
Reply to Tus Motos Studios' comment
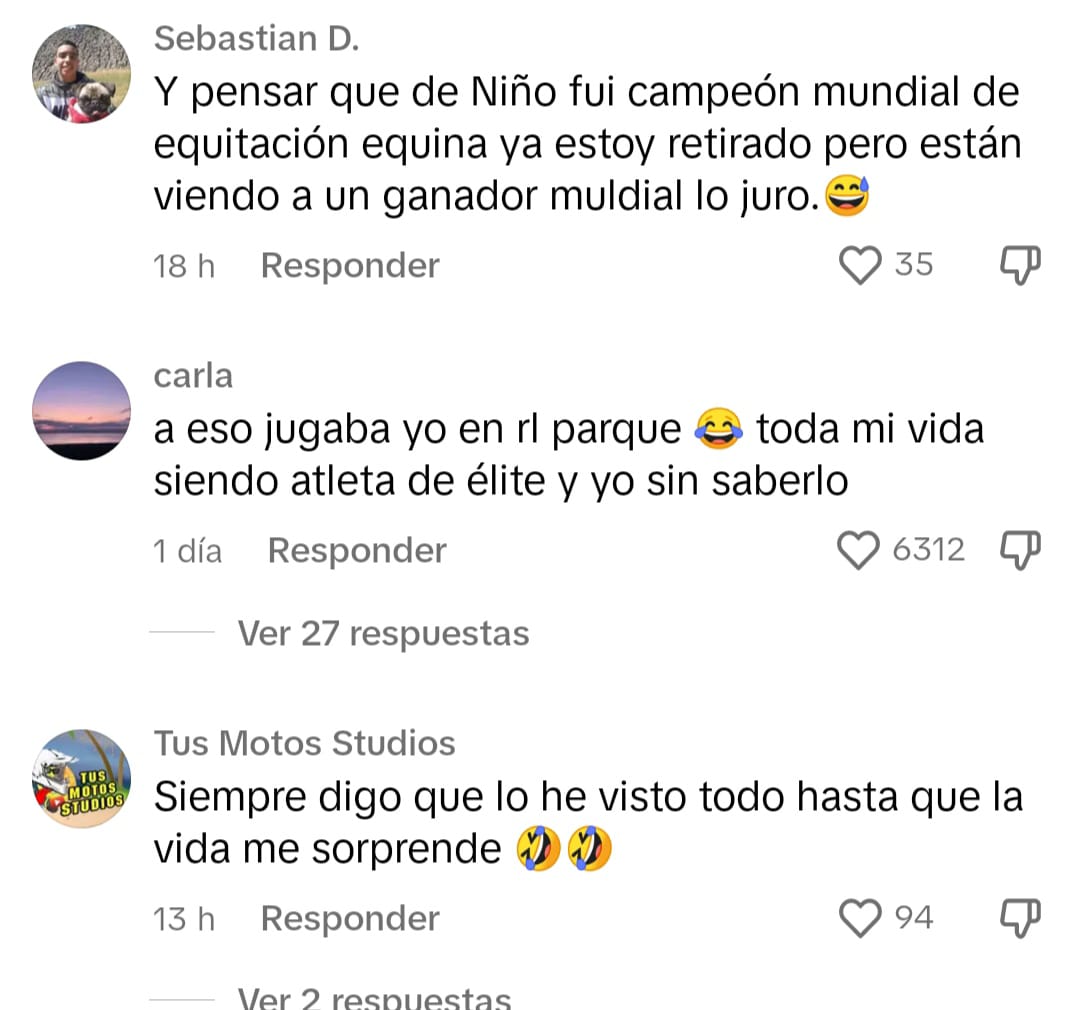(349, 919)
